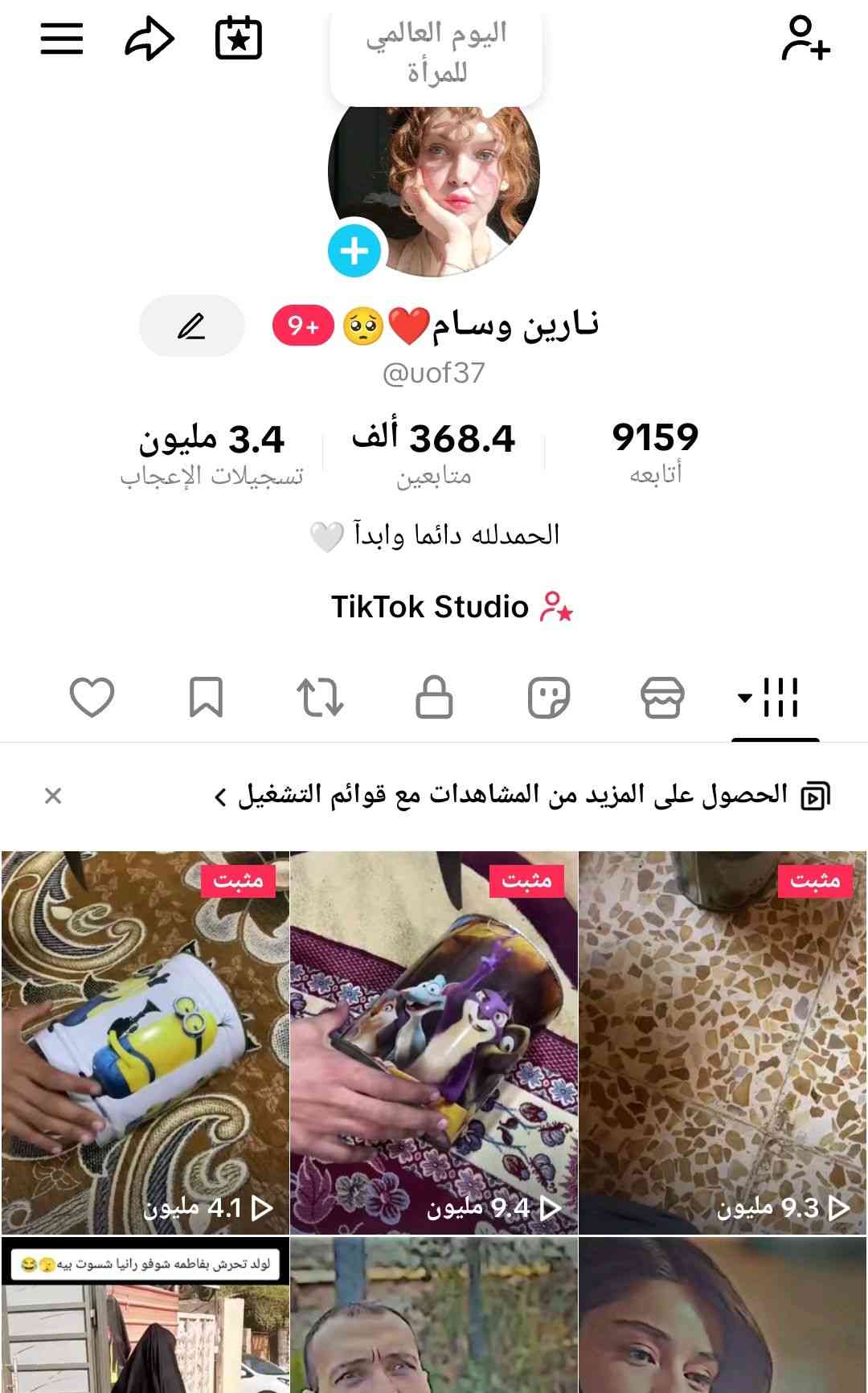Viewport: 868px width, 1393px height.
Task: Edit the profile with the pencil button
Action: 191,326
